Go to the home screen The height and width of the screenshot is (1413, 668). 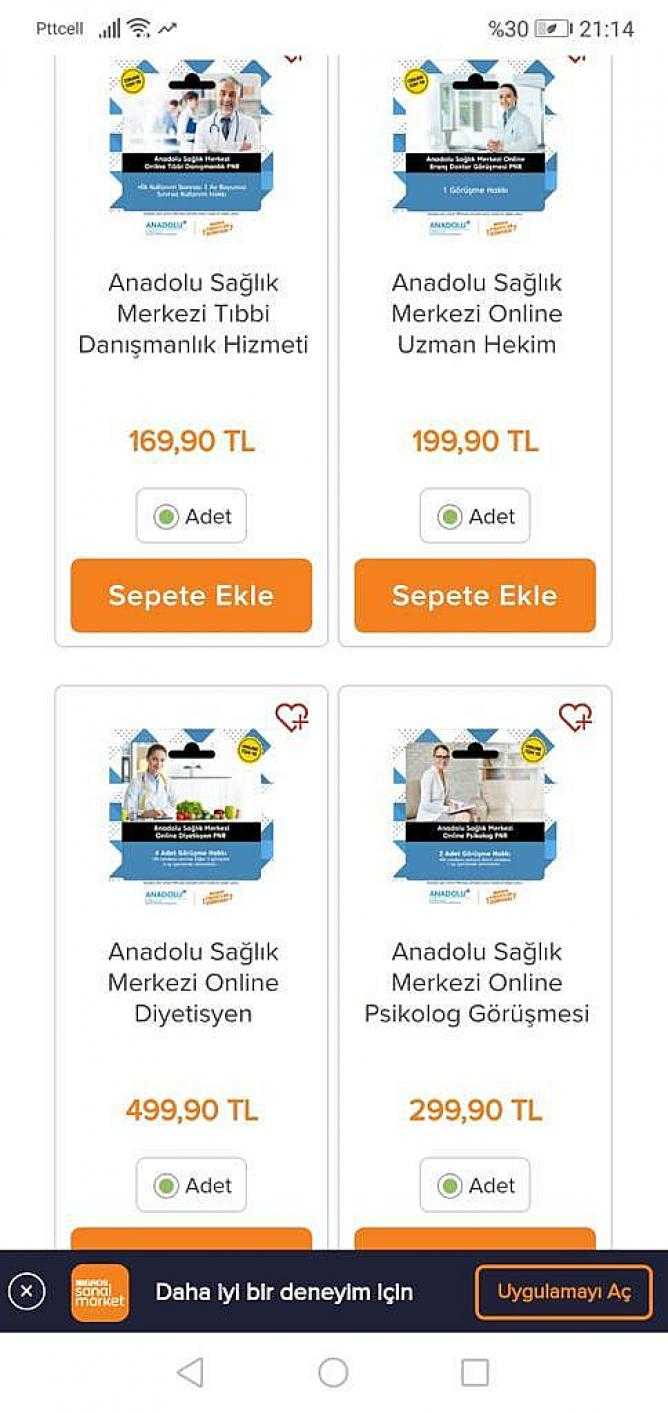click(333, 1373)
